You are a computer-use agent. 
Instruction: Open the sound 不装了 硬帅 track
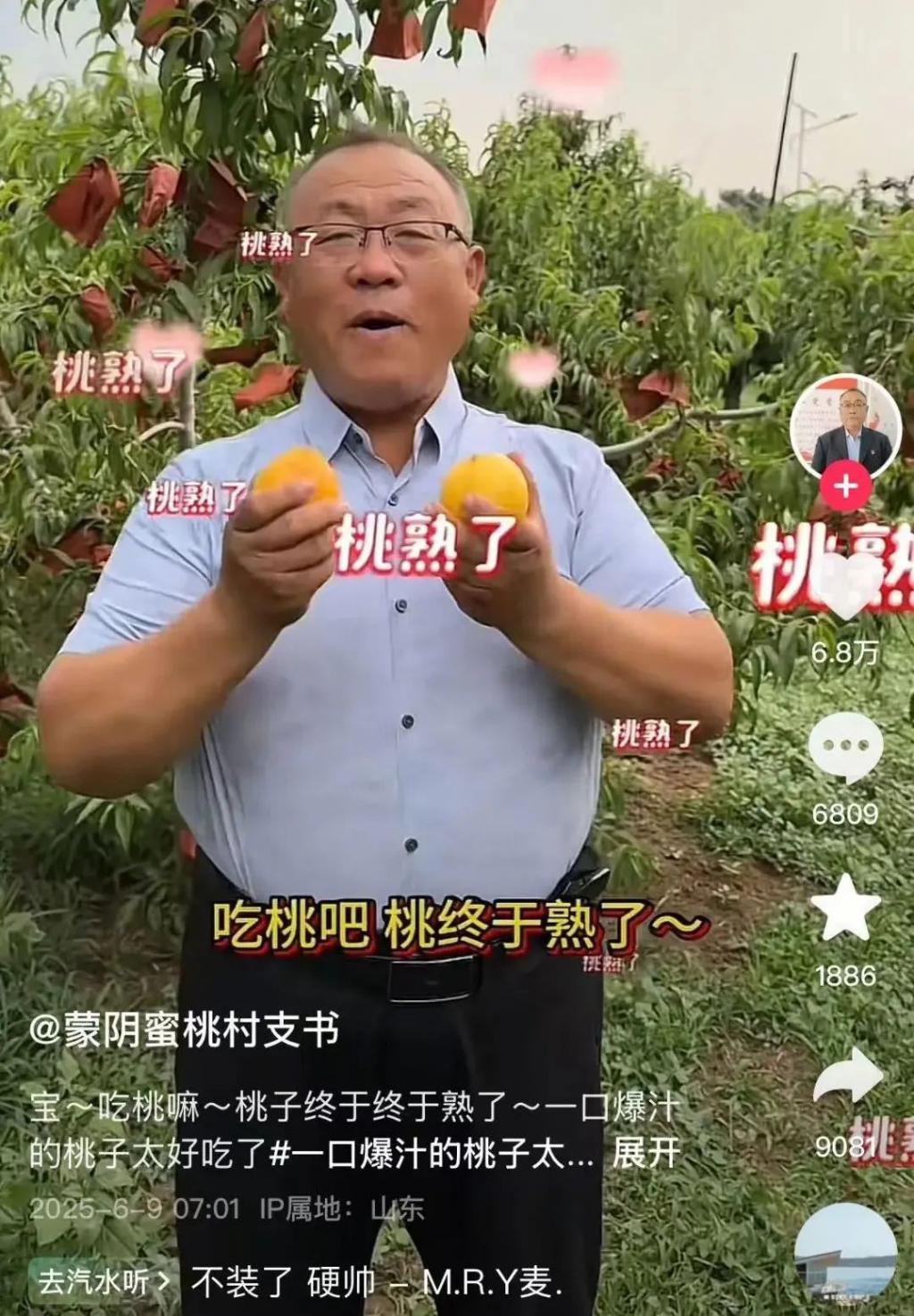pos(377,1283)
